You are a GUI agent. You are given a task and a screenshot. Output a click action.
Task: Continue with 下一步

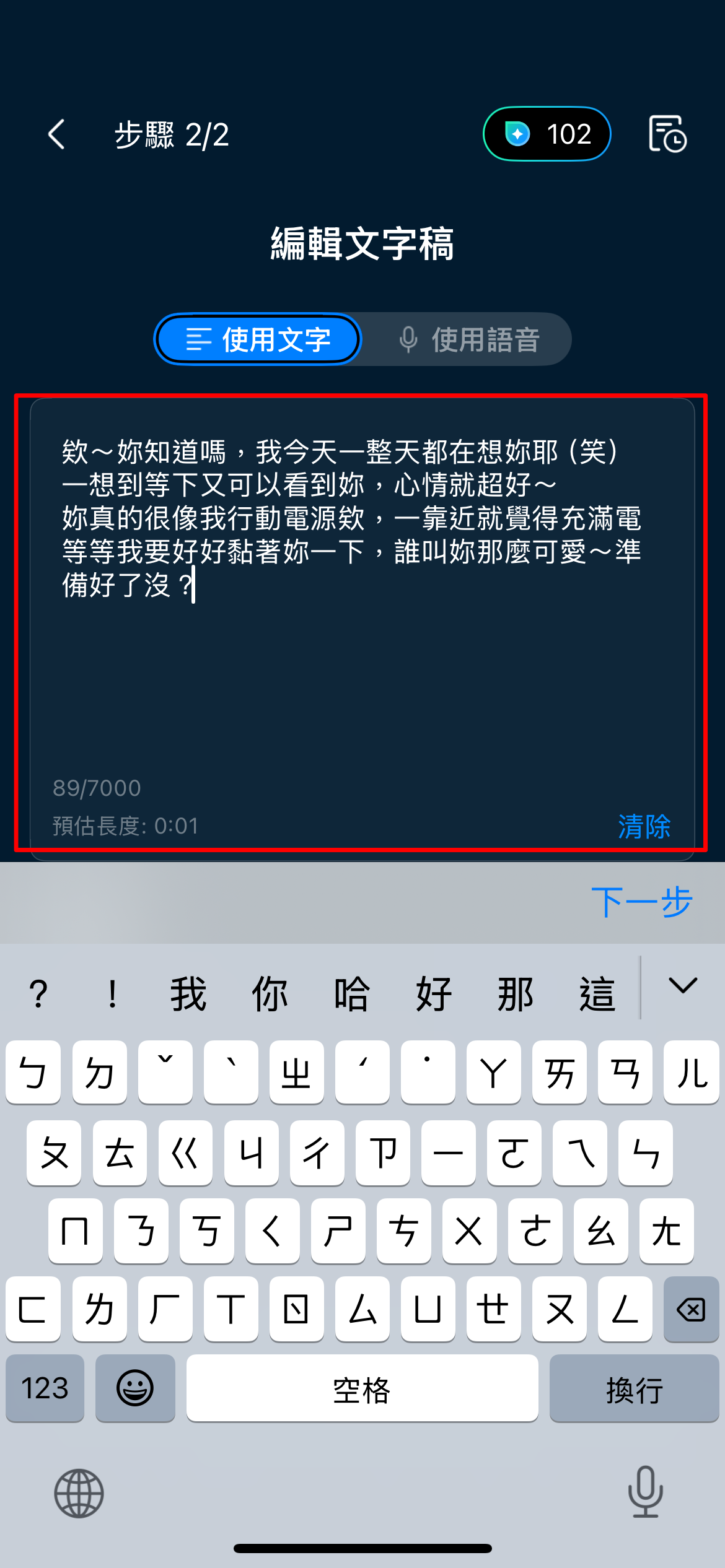tap(641, 902)
